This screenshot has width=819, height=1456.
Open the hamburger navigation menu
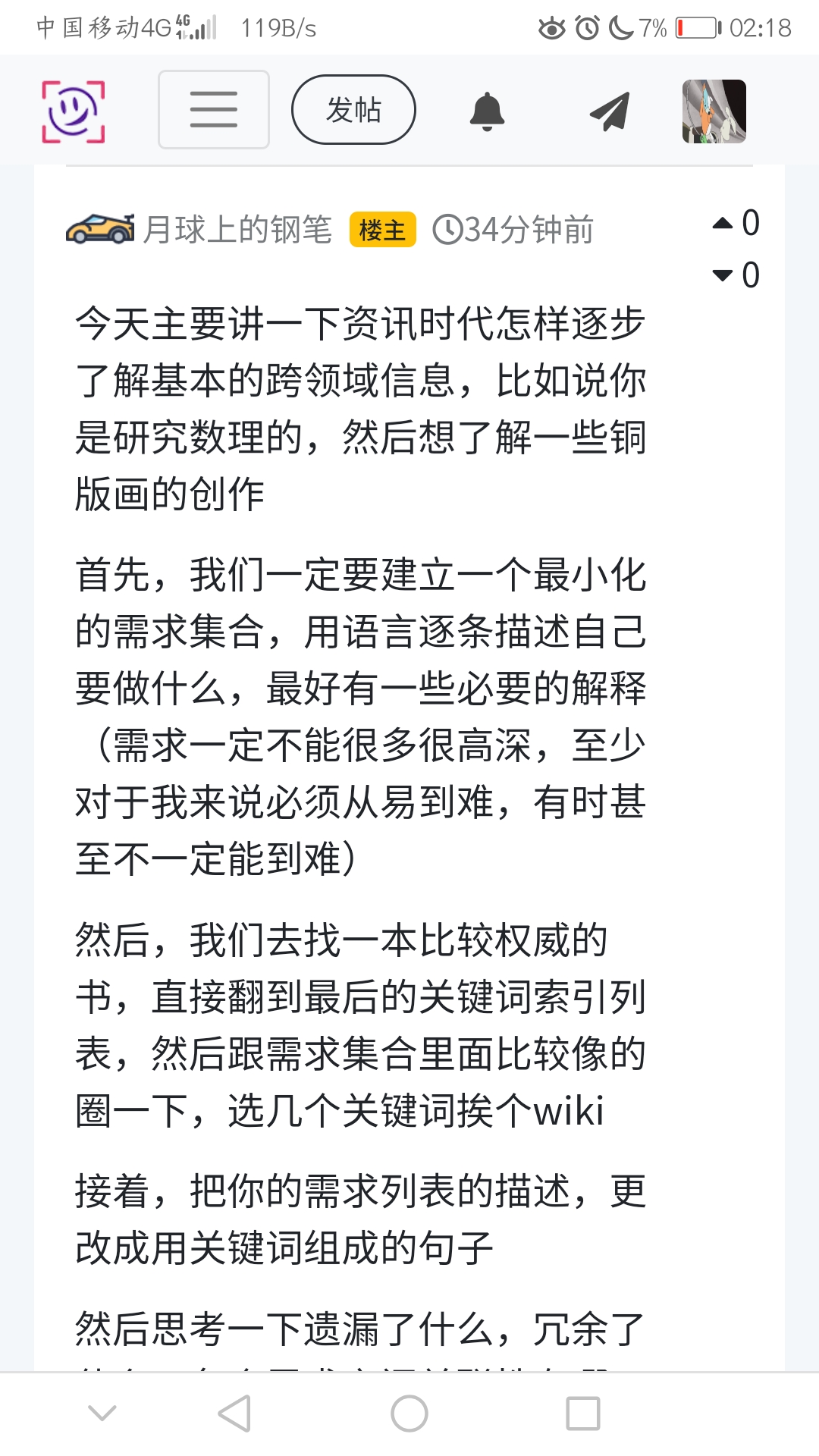pos(213,110)
